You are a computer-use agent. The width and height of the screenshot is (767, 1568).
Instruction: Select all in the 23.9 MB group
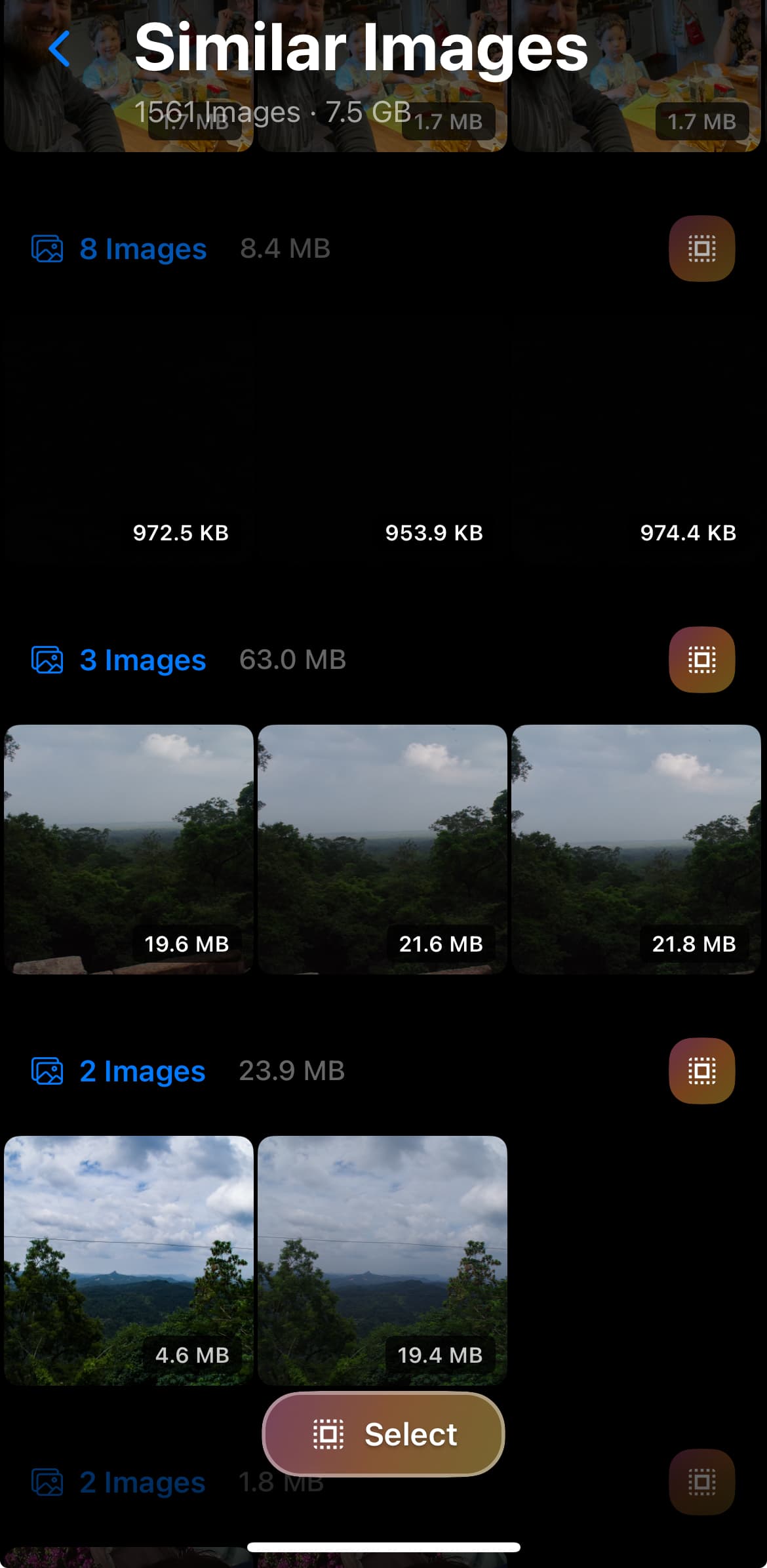click(701, 1071)
